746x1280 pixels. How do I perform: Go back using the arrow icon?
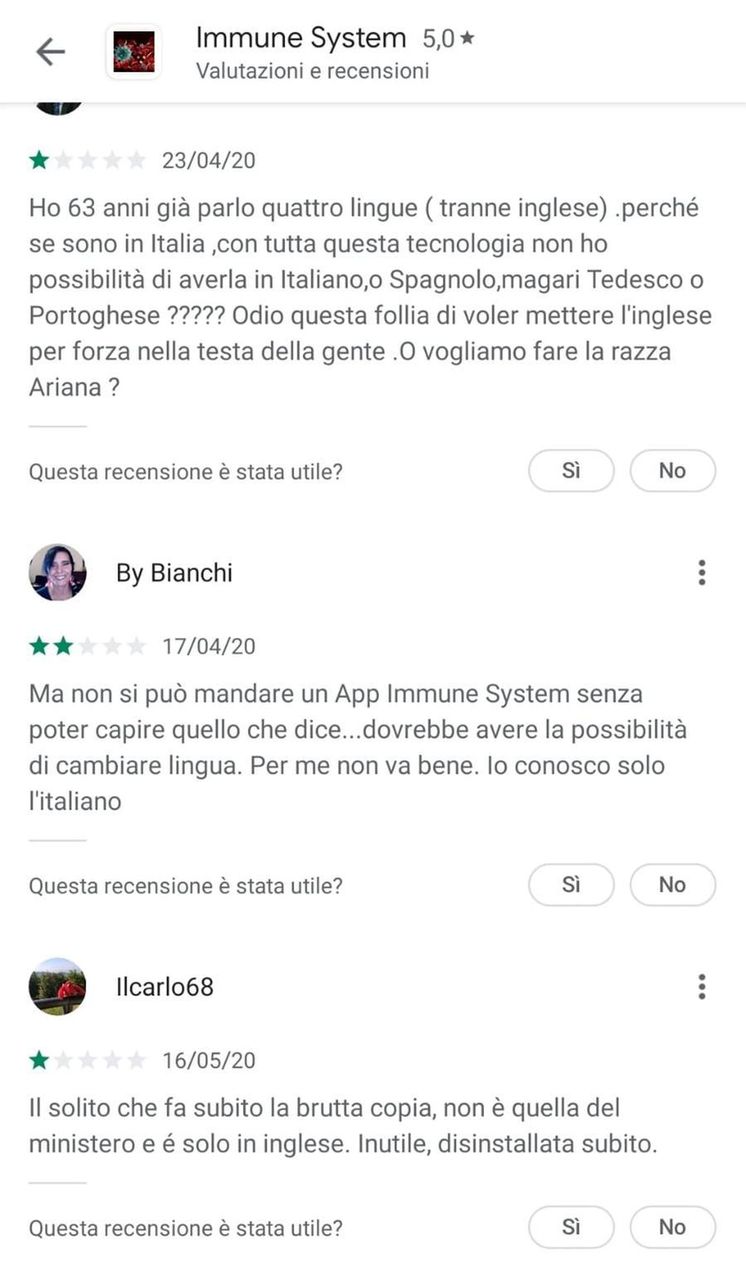[50, 52]
